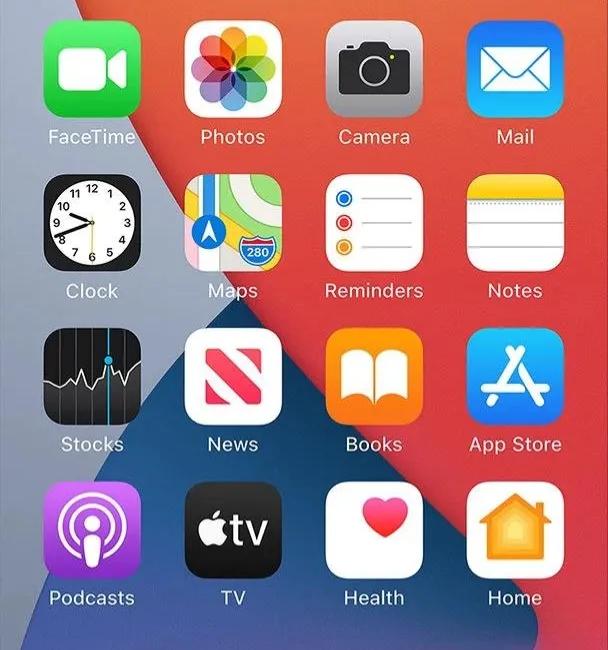The width and height of the screenshot is (608, 650).
Task: Open the Notes app
Action: (515, 223)
